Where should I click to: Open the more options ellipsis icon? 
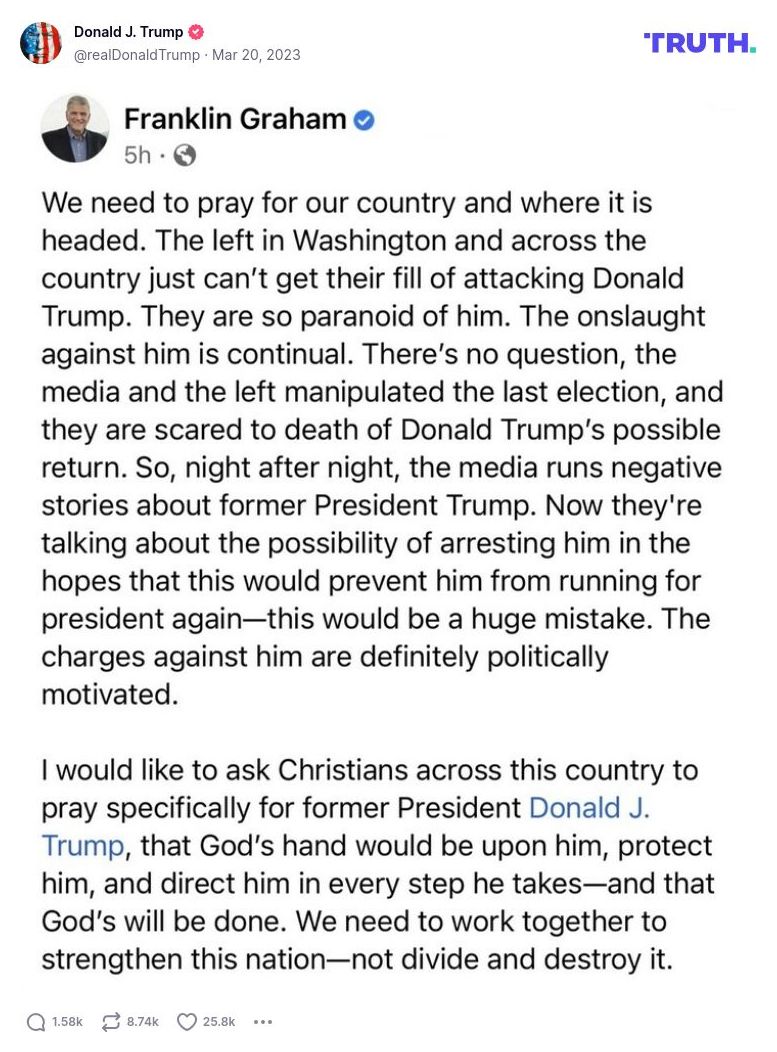[x=262, y=1021]
